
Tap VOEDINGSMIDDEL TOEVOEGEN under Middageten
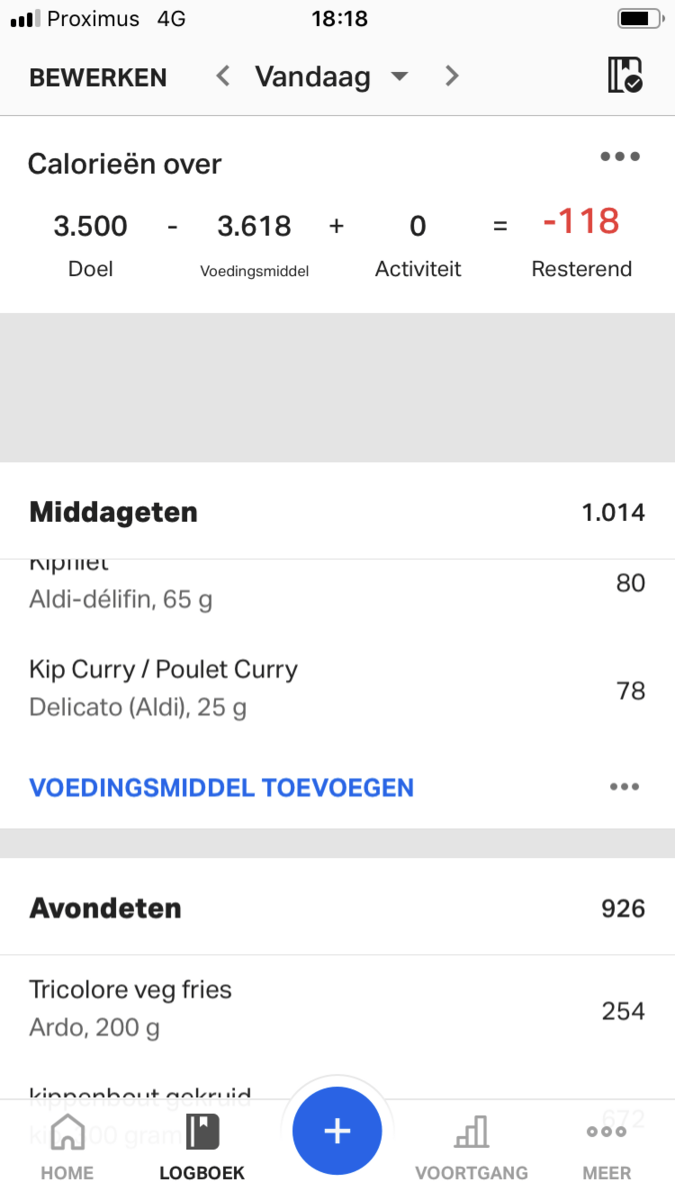click(x=221, y=788)
